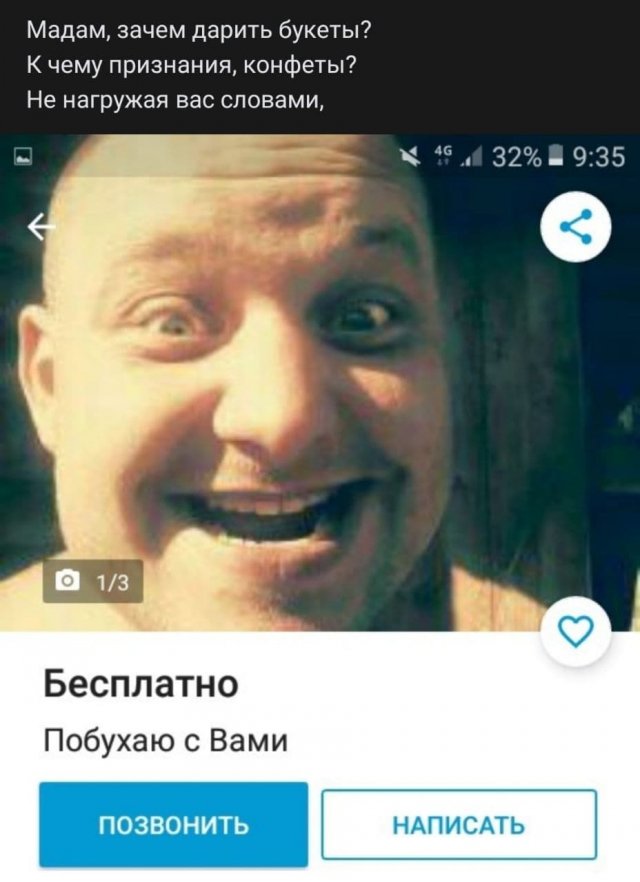Go back using the arrow icon
This screenshot has height=882, width=640.
42,229
